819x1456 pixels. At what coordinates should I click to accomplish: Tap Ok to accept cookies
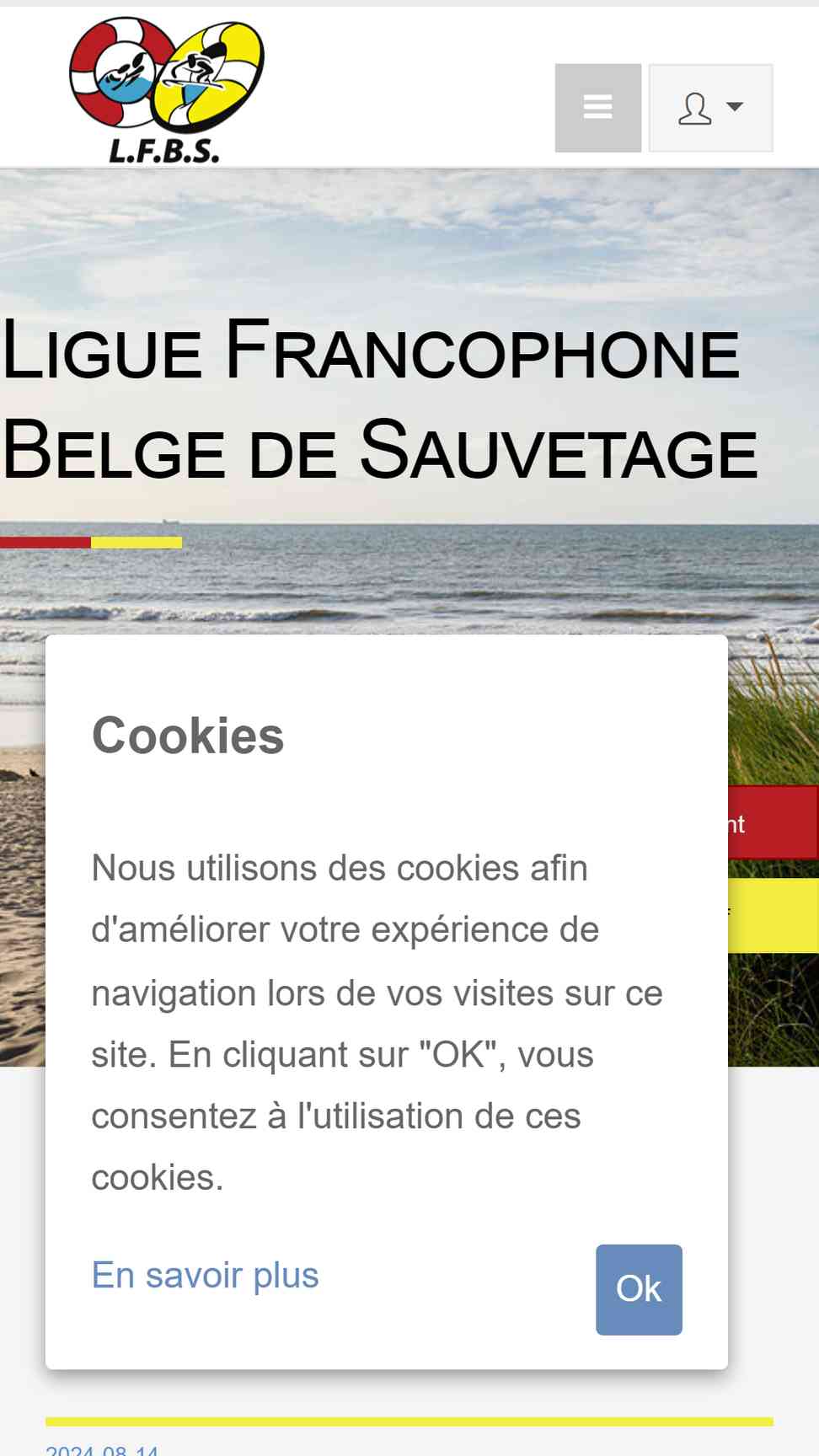(639, 1289)
